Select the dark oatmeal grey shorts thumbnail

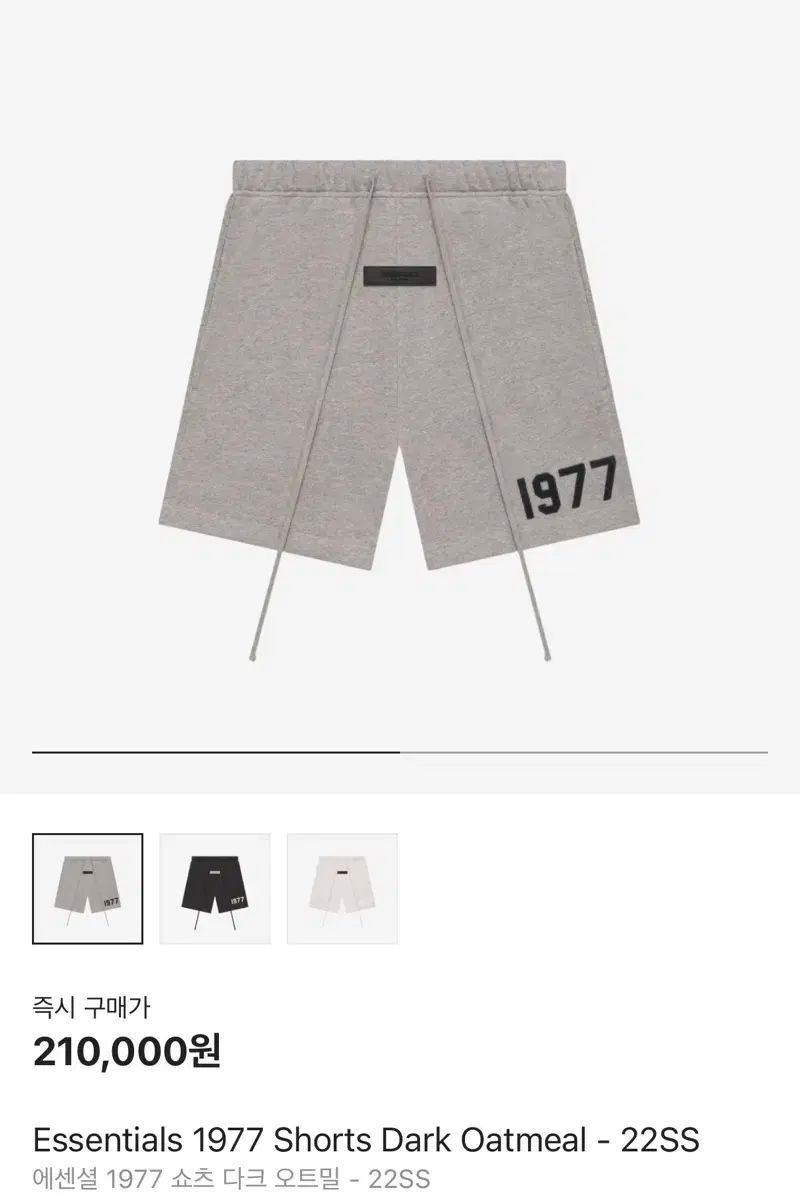pyautogui.click(x=88, y=888)
